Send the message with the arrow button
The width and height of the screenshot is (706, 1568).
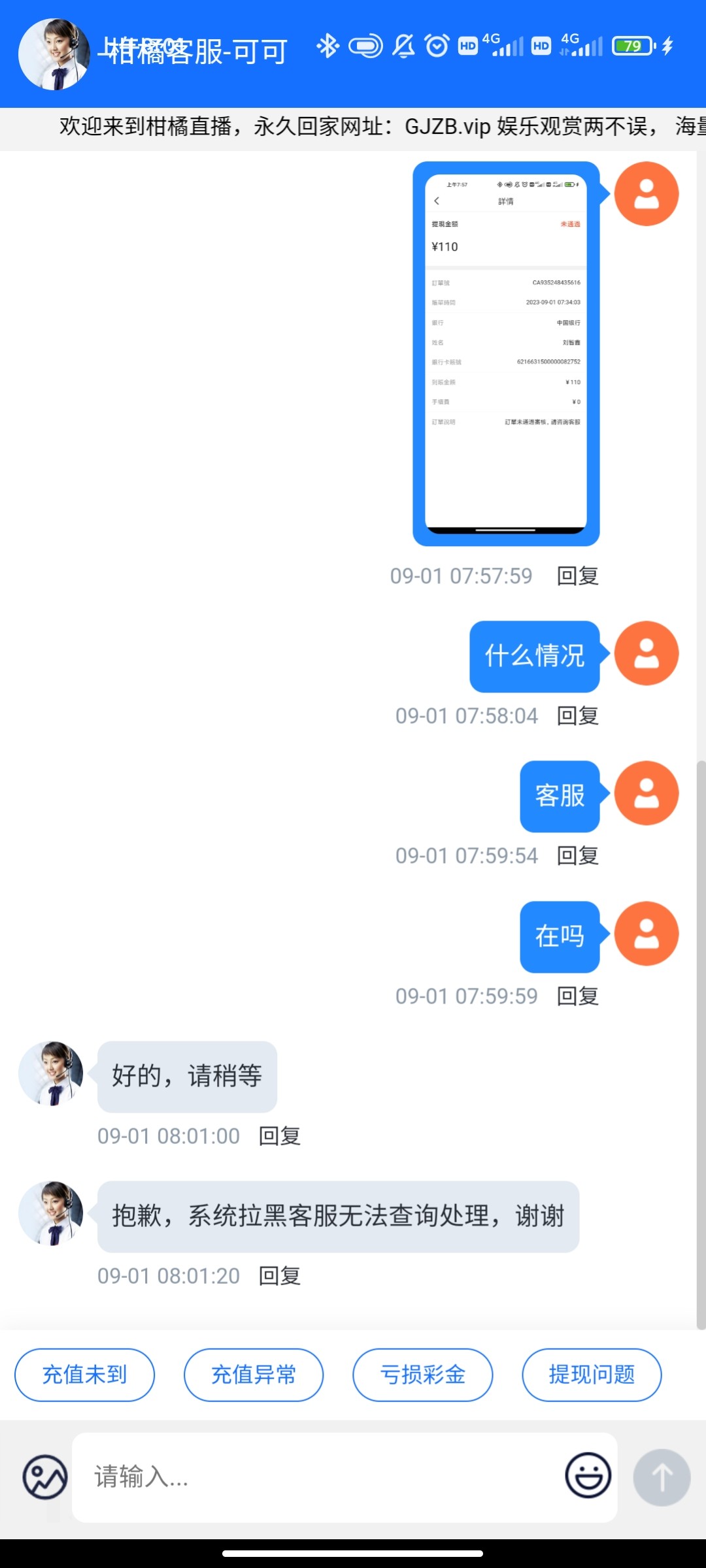click(662, 1477)
